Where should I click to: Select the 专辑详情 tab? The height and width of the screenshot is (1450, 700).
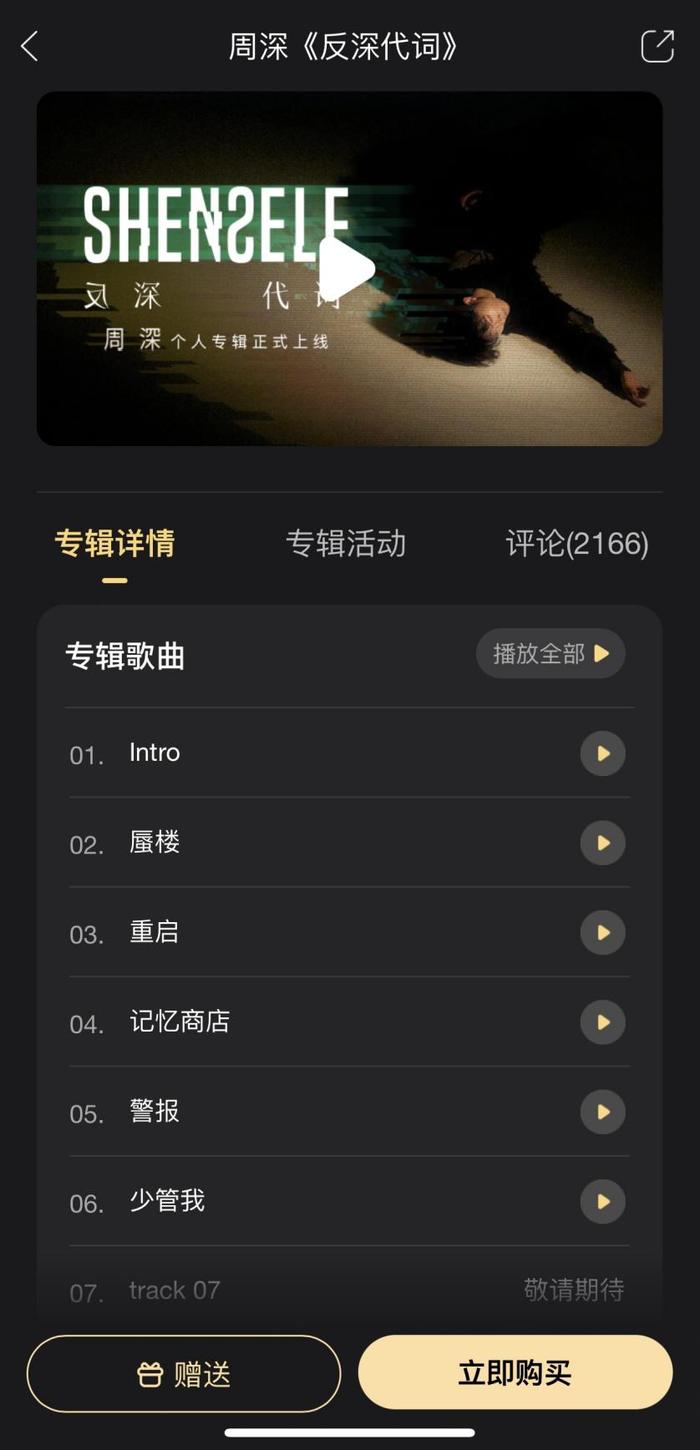(x=115, y=544)
